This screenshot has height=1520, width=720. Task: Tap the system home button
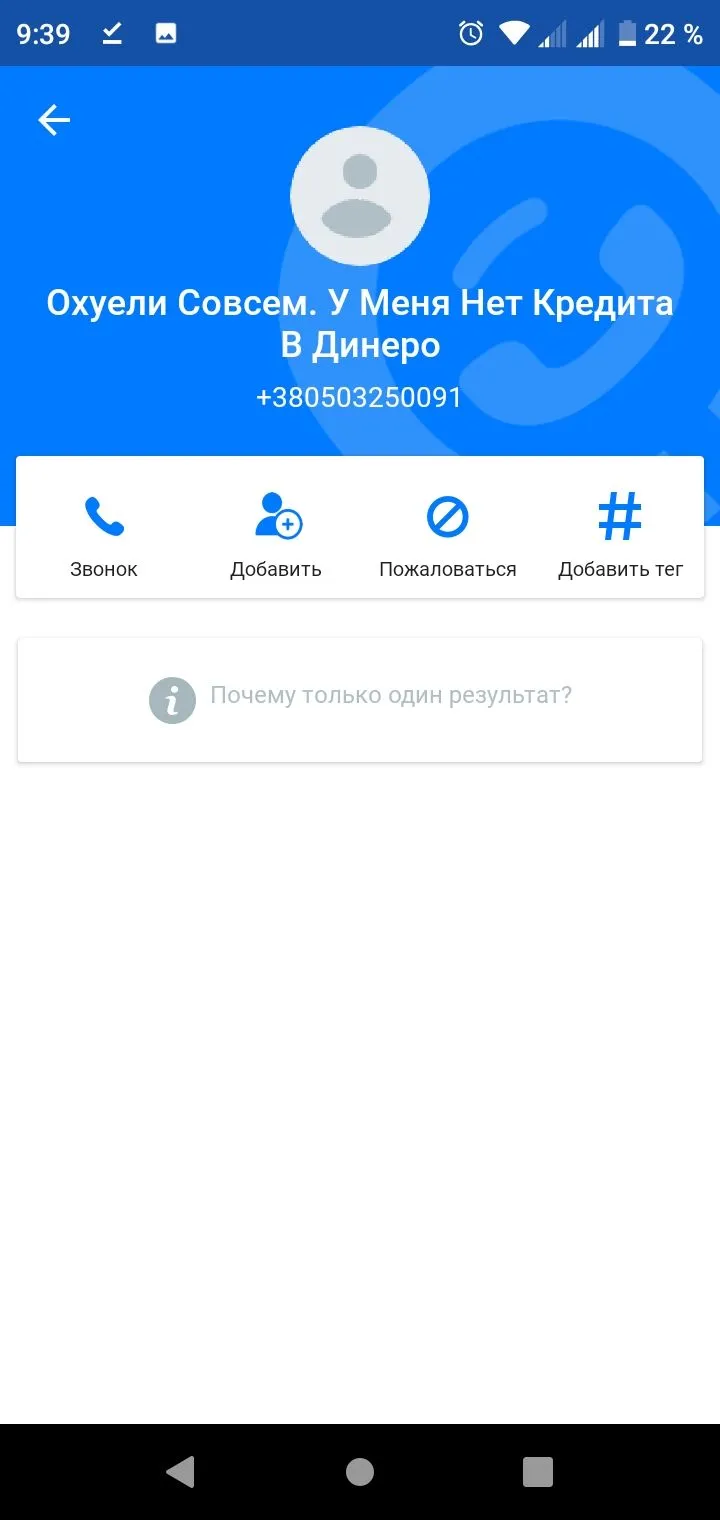[360, 1471]
